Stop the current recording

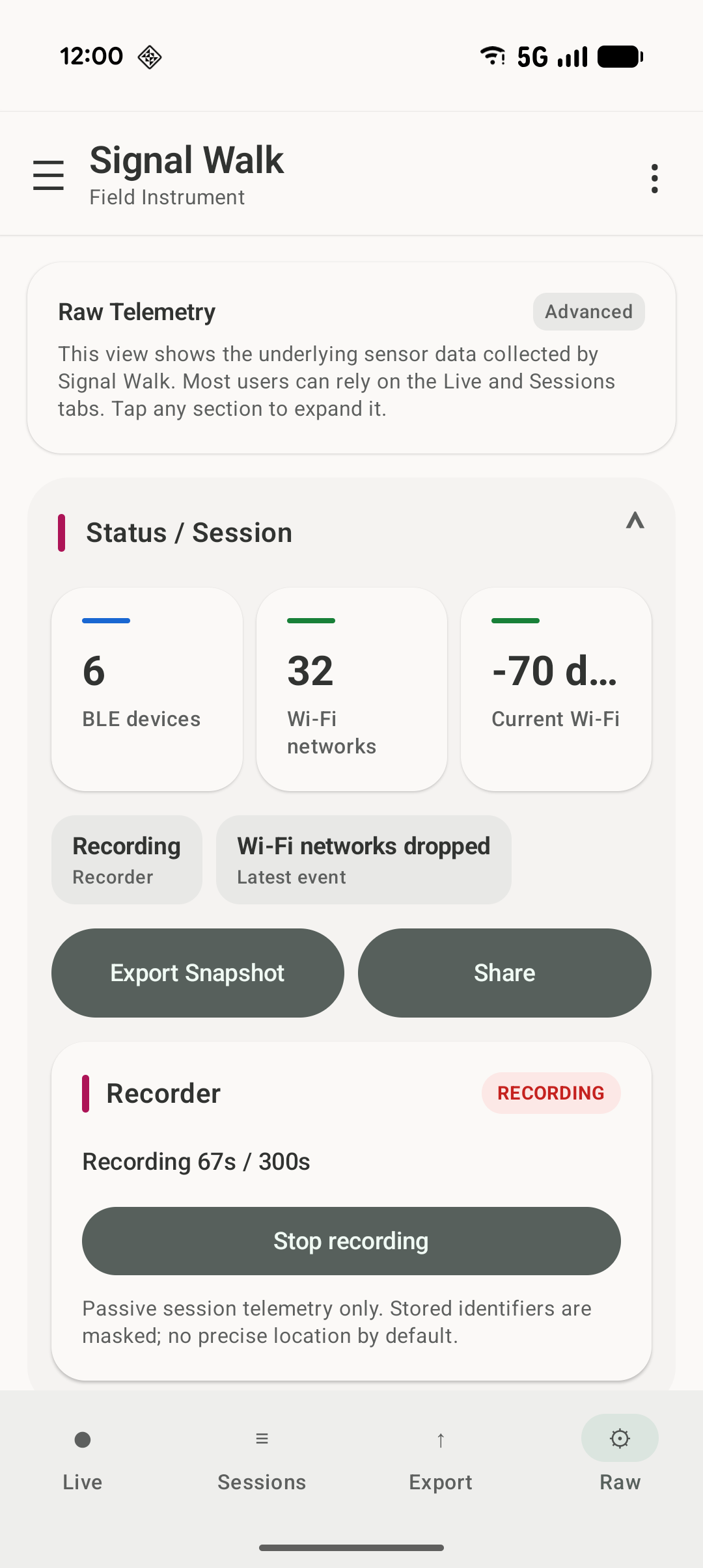[x=351, y=1241]
